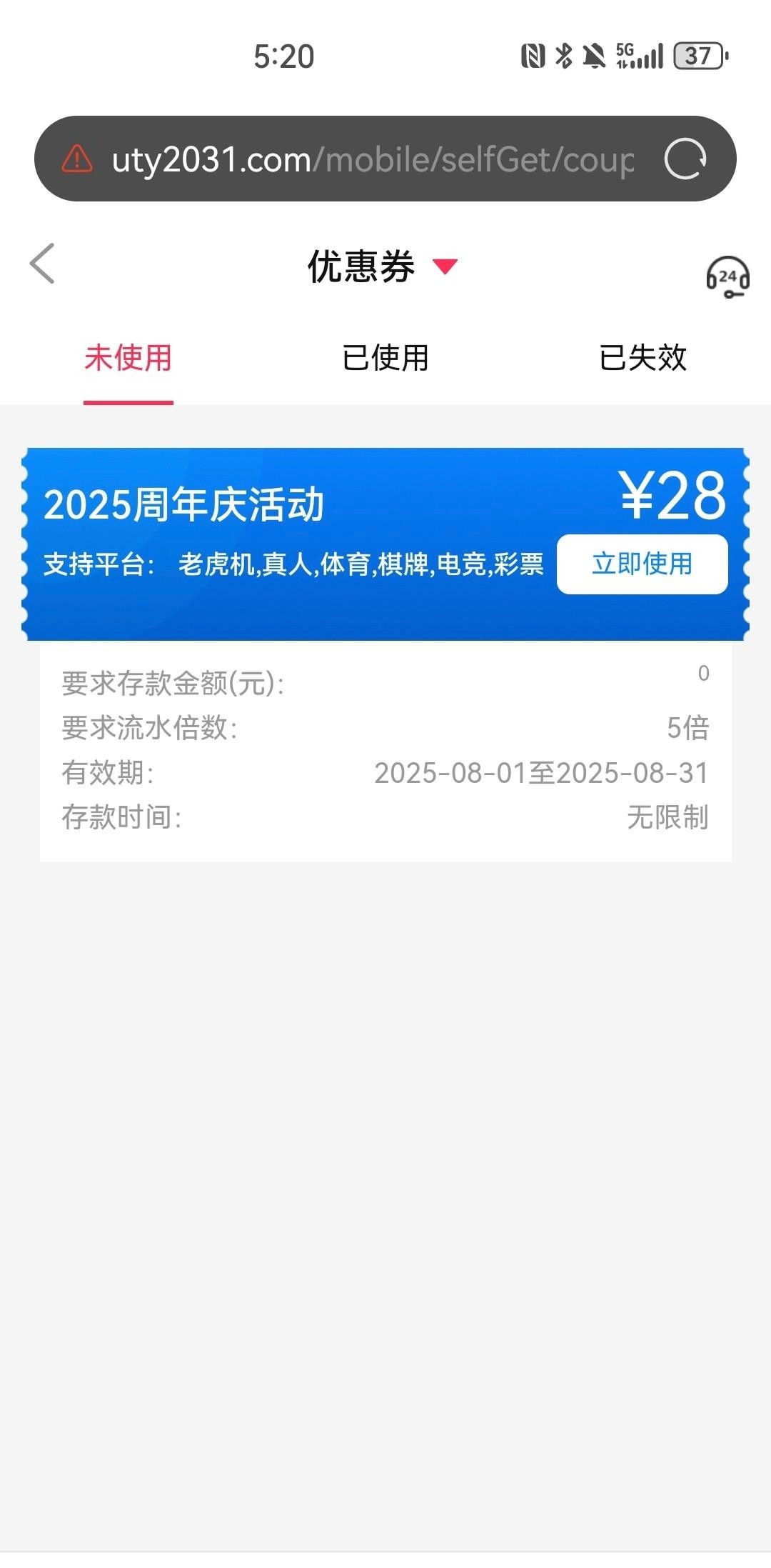Image resolution: width=771 pixels, height=1568 pixels.
Task: Select the 未使用 tab
Action: [128, 358]
